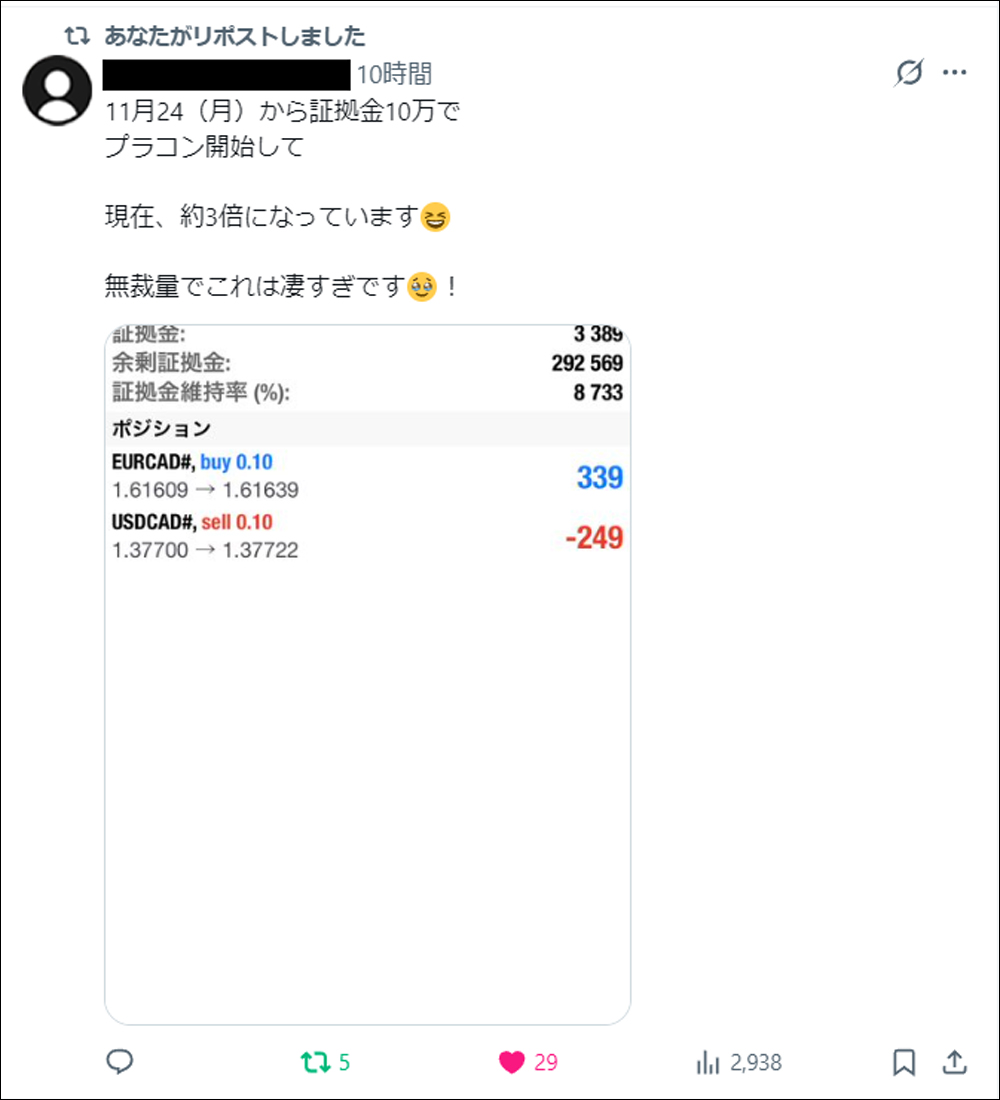View post analytics showing 2,938 views
The height and width of the screenshot is (1100, 1000).
click(x=708, y=1062)
